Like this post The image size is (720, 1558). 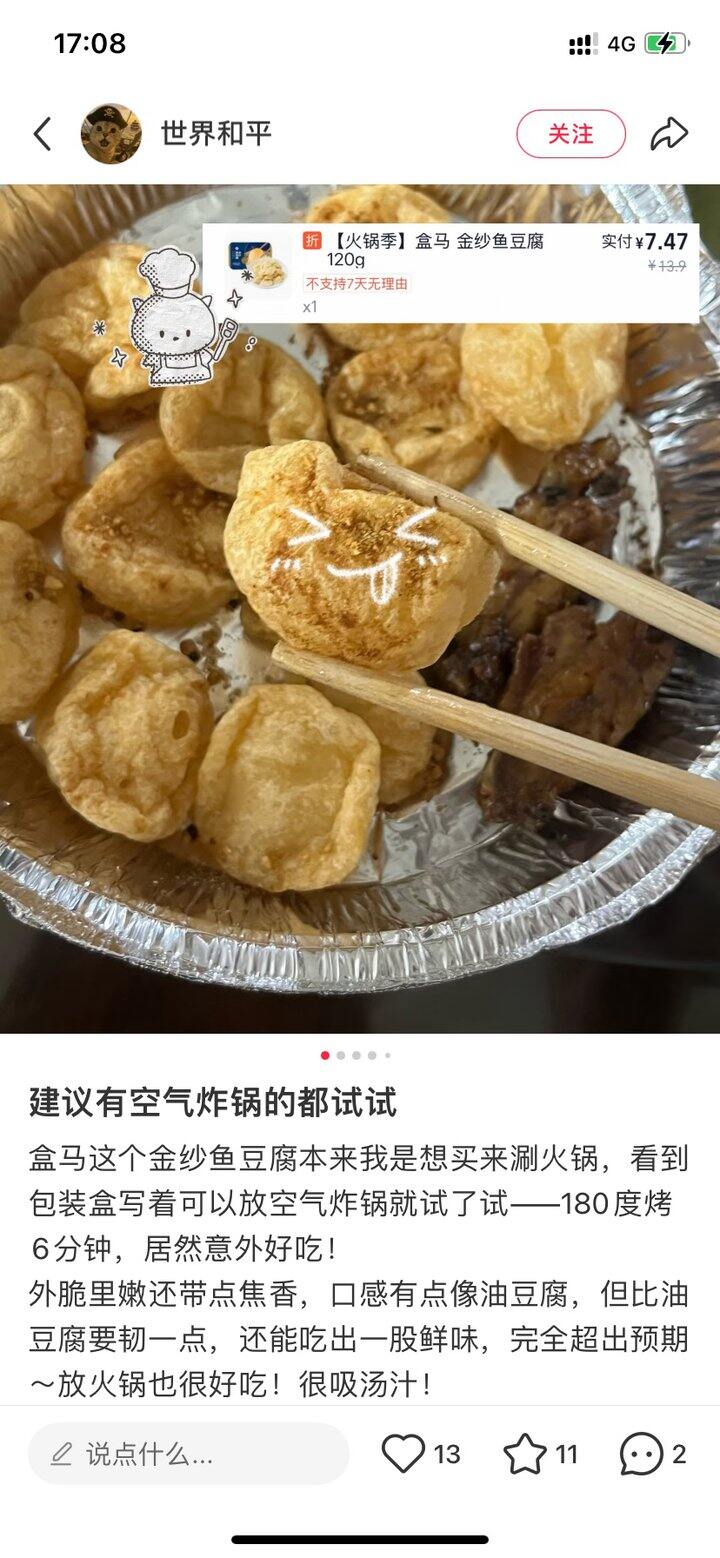pos(404,1453)
